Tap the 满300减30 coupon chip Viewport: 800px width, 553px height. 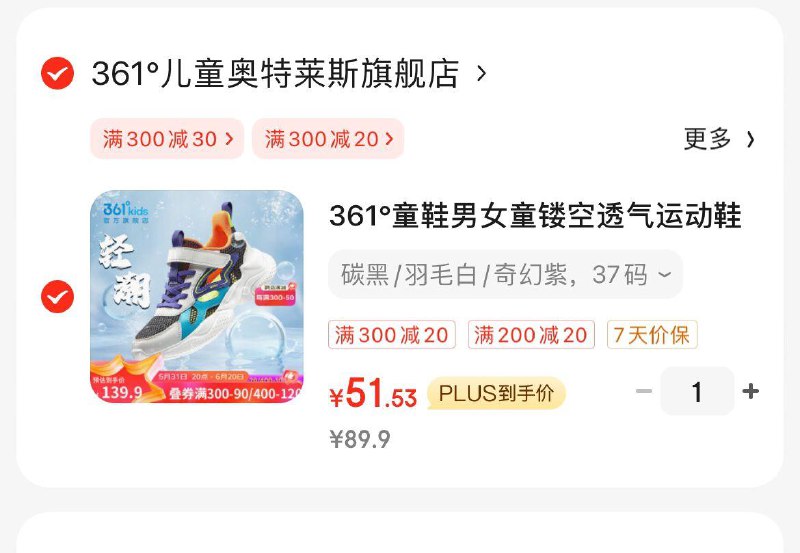[167, 139]
